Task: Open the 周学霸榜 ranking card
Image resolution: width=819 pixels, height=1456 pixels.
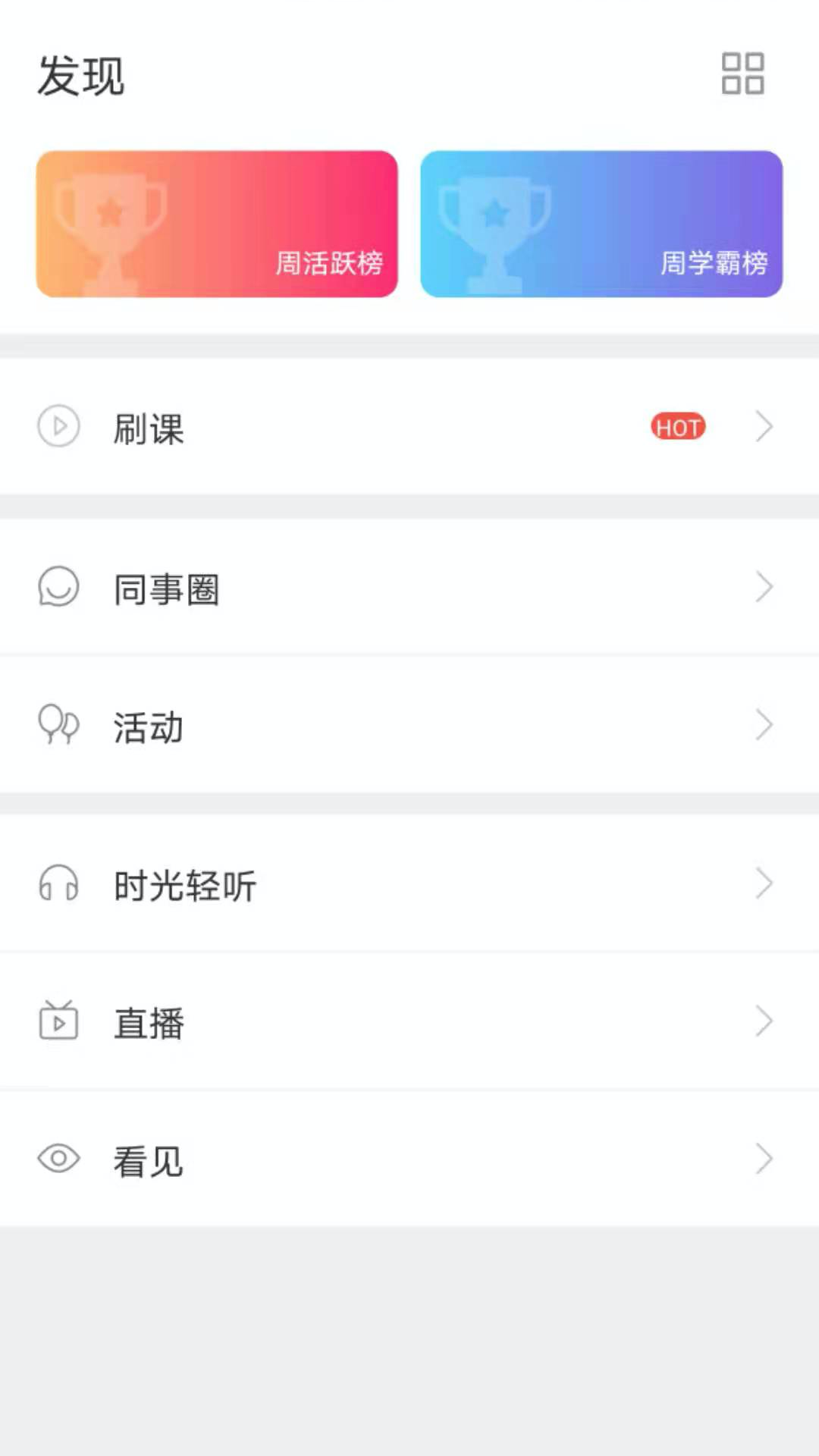Action: [601, 224]
